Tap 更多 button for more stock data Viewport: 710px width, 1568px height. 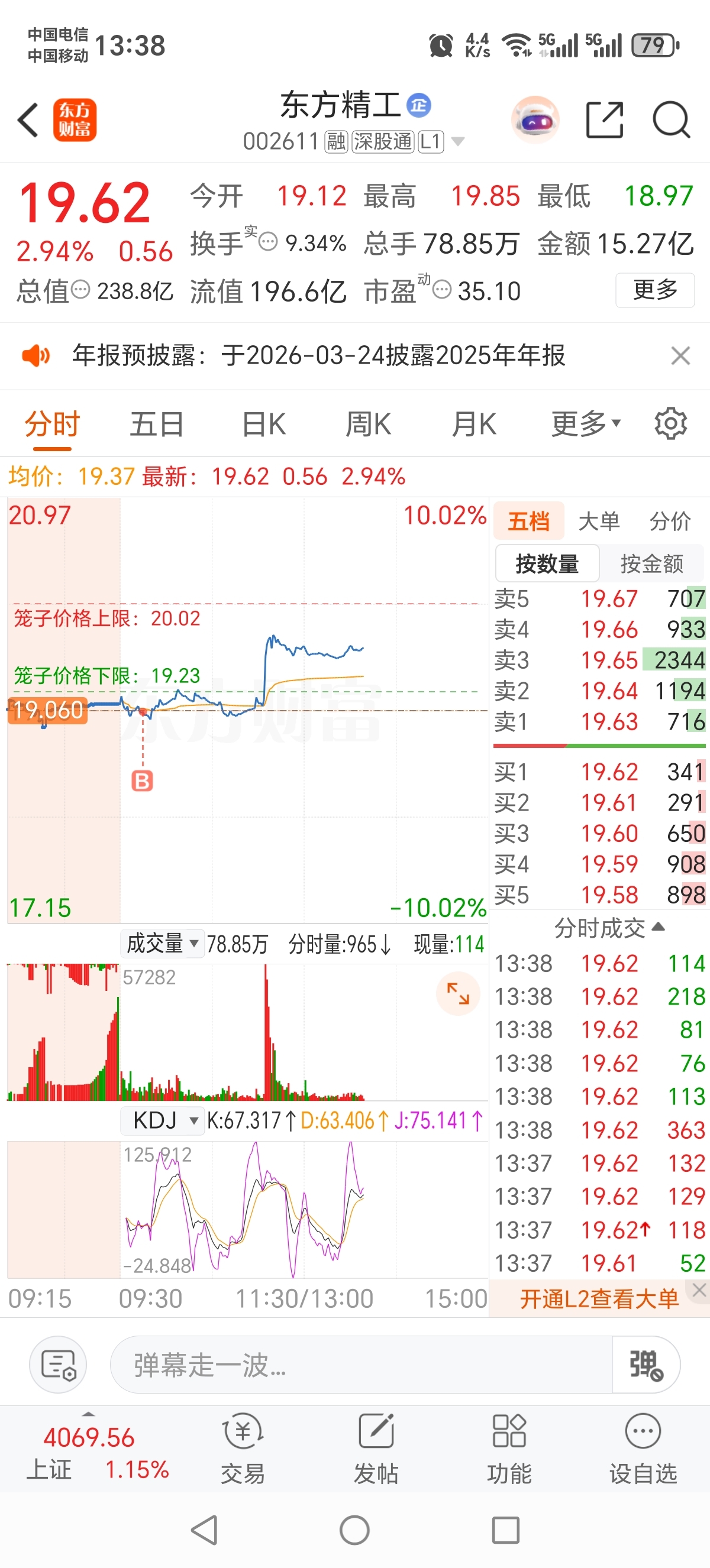click(654, 290)
